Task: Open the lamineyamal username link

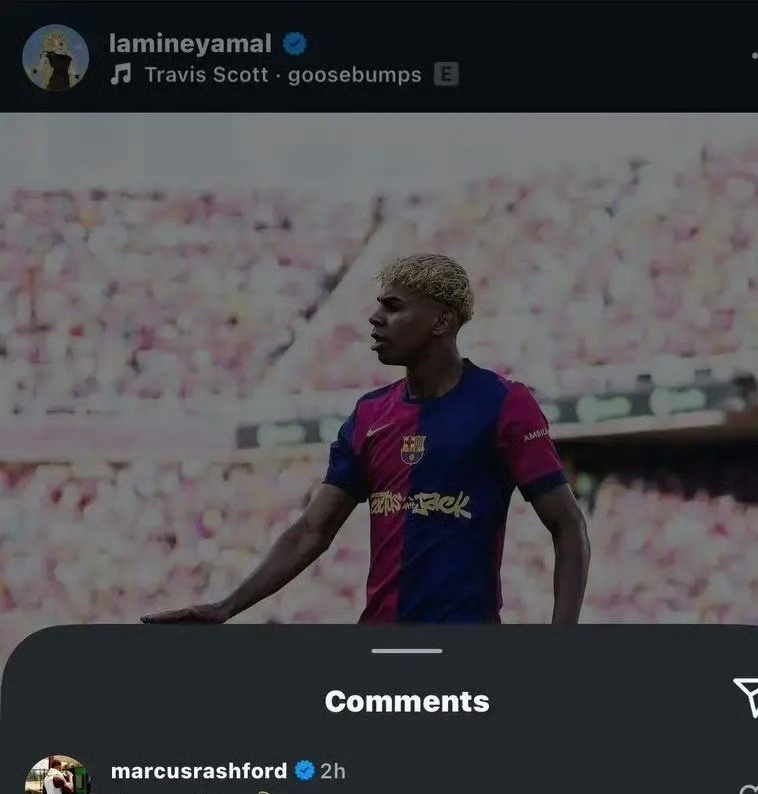Action: (189, 43)
